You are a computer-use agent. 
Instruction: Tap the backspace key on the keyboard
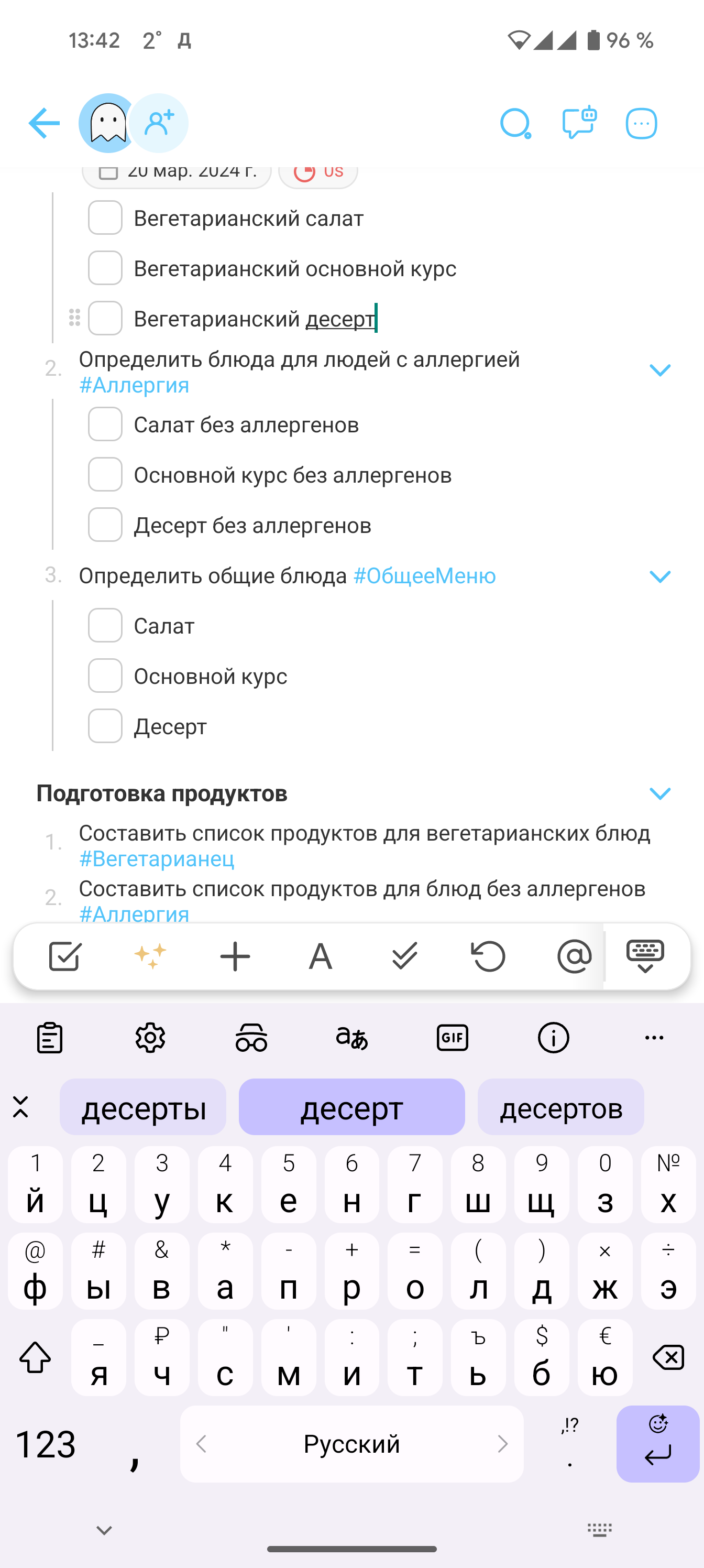coord(668,1358)
